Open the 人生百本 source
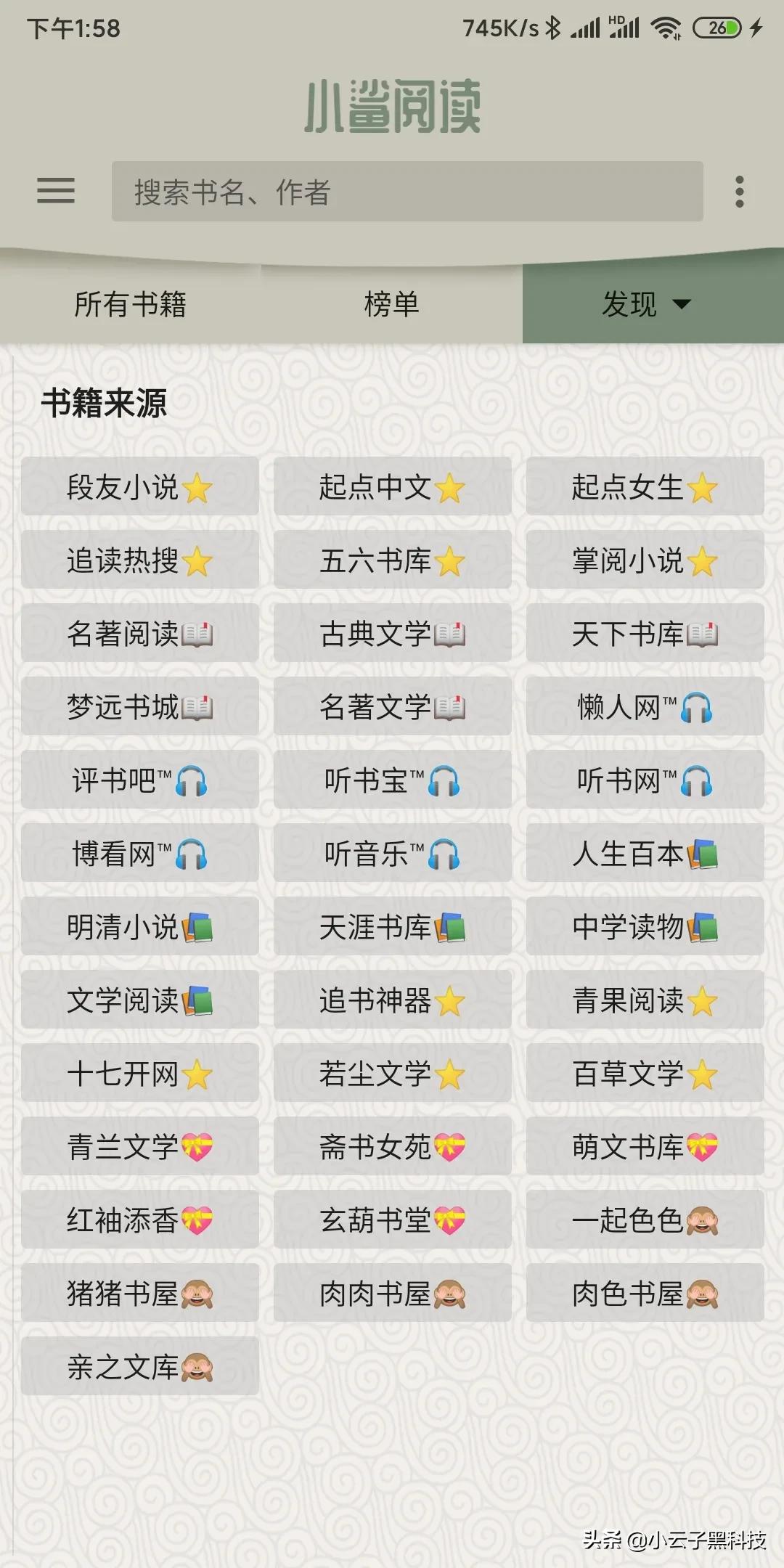The height and width of the screenshot is (1568, 784). pos(645,854)
